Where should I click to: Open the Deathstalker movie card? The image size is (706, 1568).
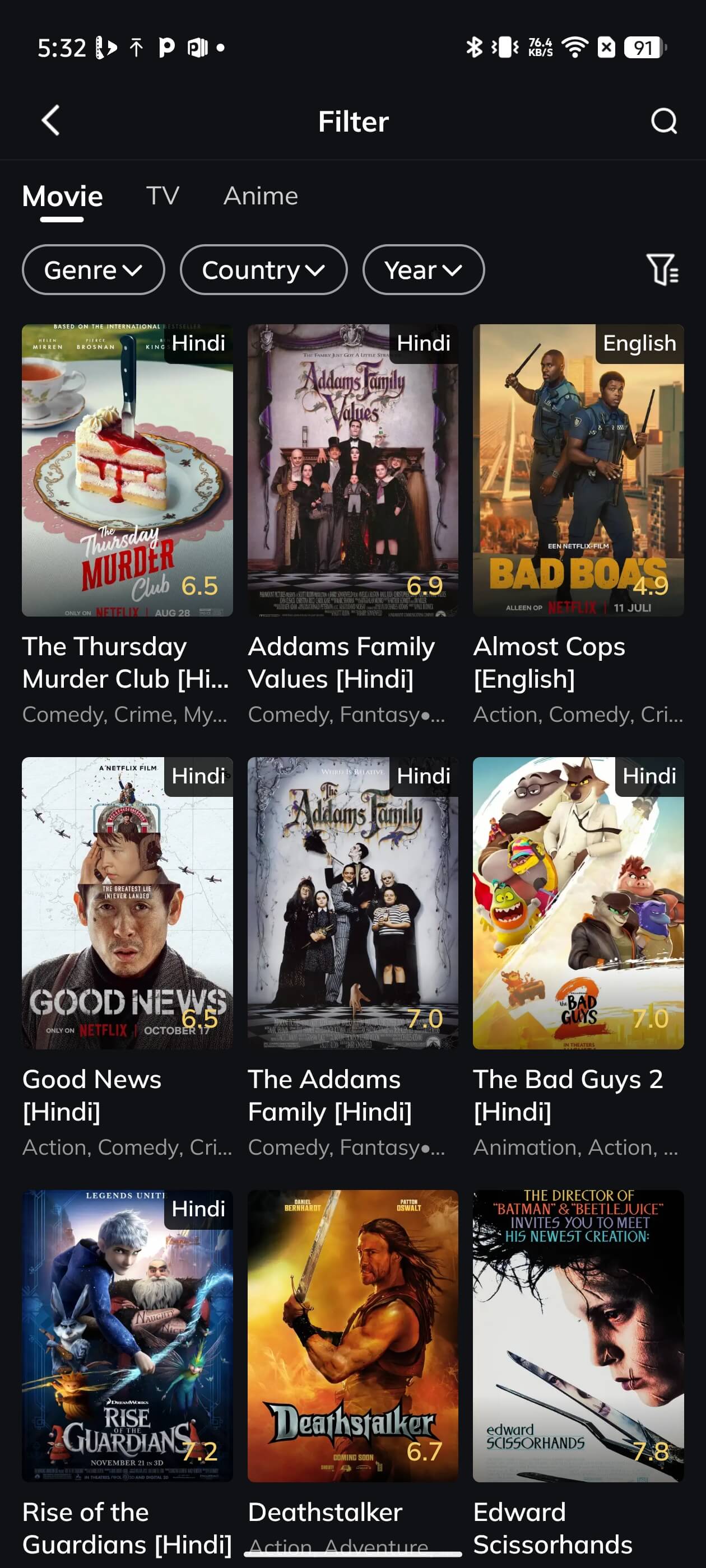[352, 1336]
